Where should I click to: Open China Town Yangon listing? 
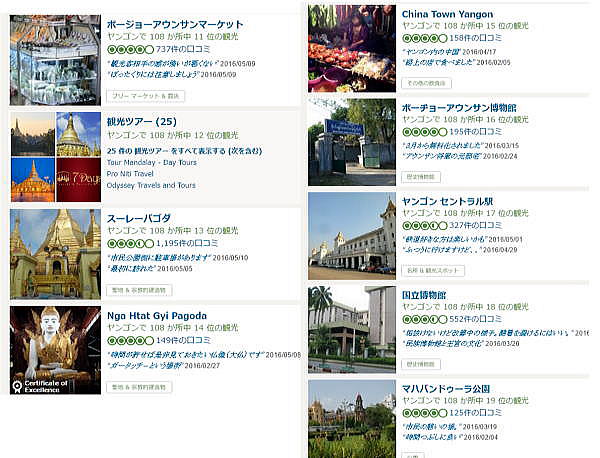point(447,14)
